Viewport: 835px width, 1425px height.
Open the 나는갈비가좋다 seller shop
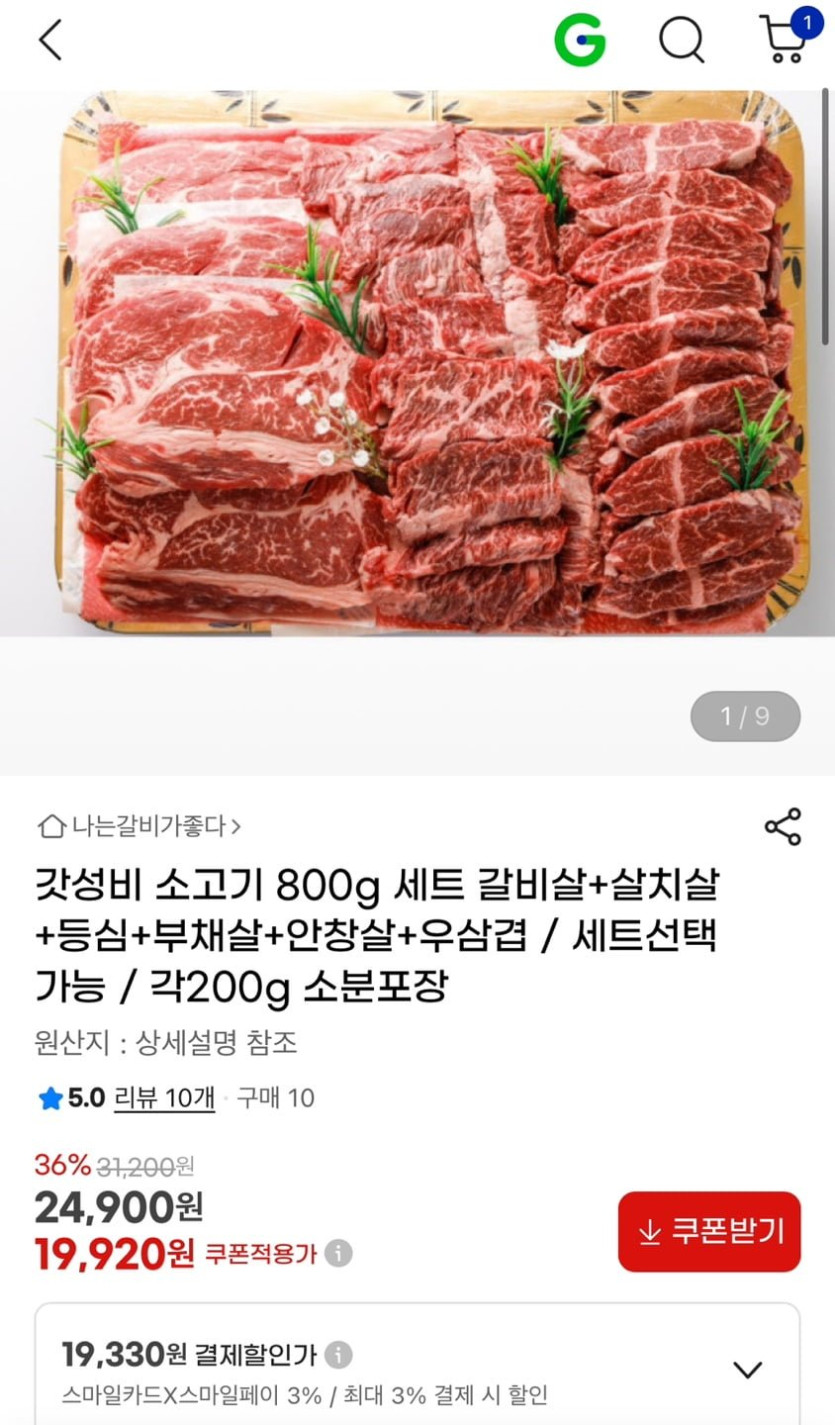pyautogui.click(x=139, y=826)
